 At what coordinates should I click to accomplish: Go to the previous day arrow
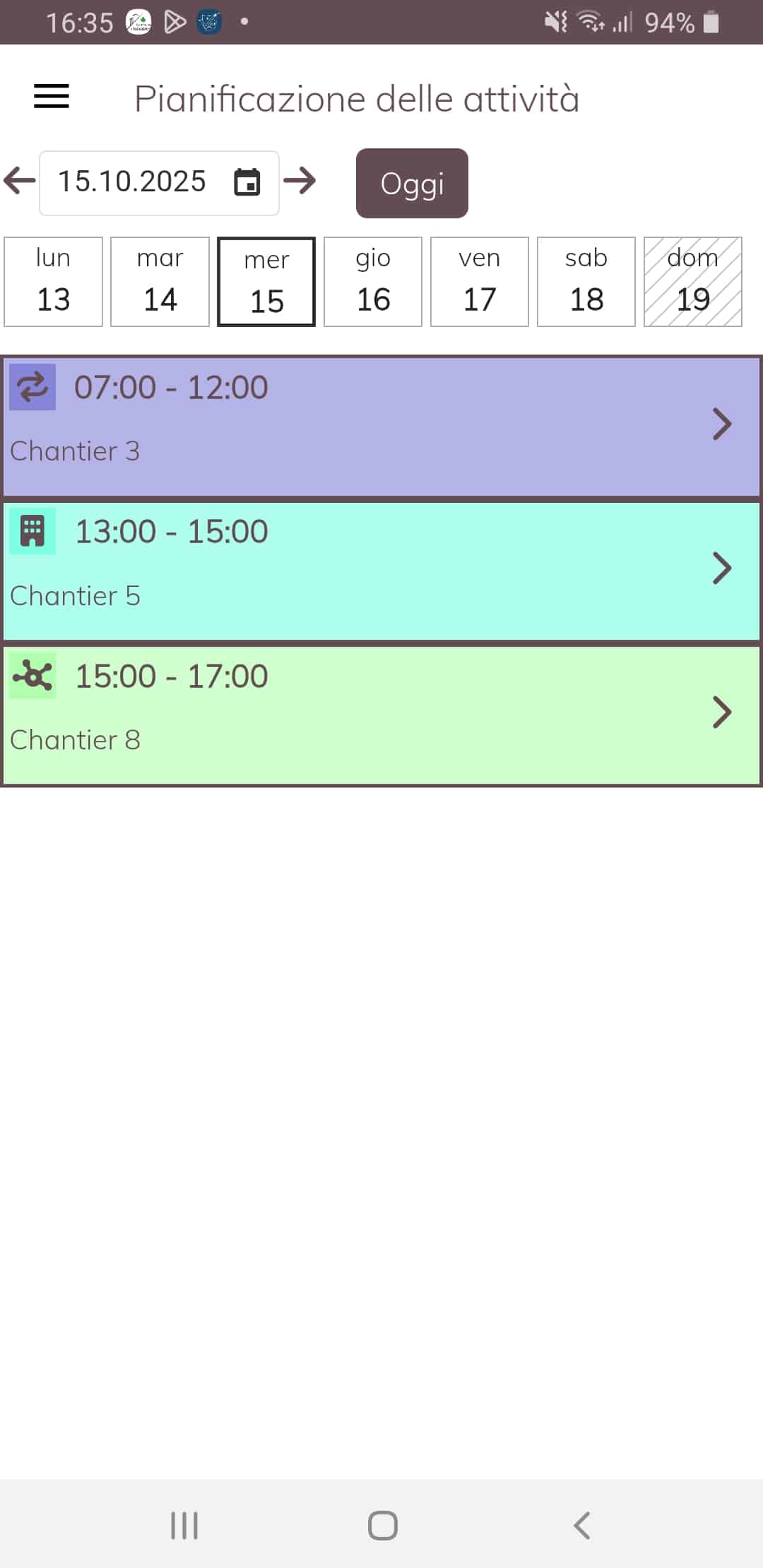(20, 181)
